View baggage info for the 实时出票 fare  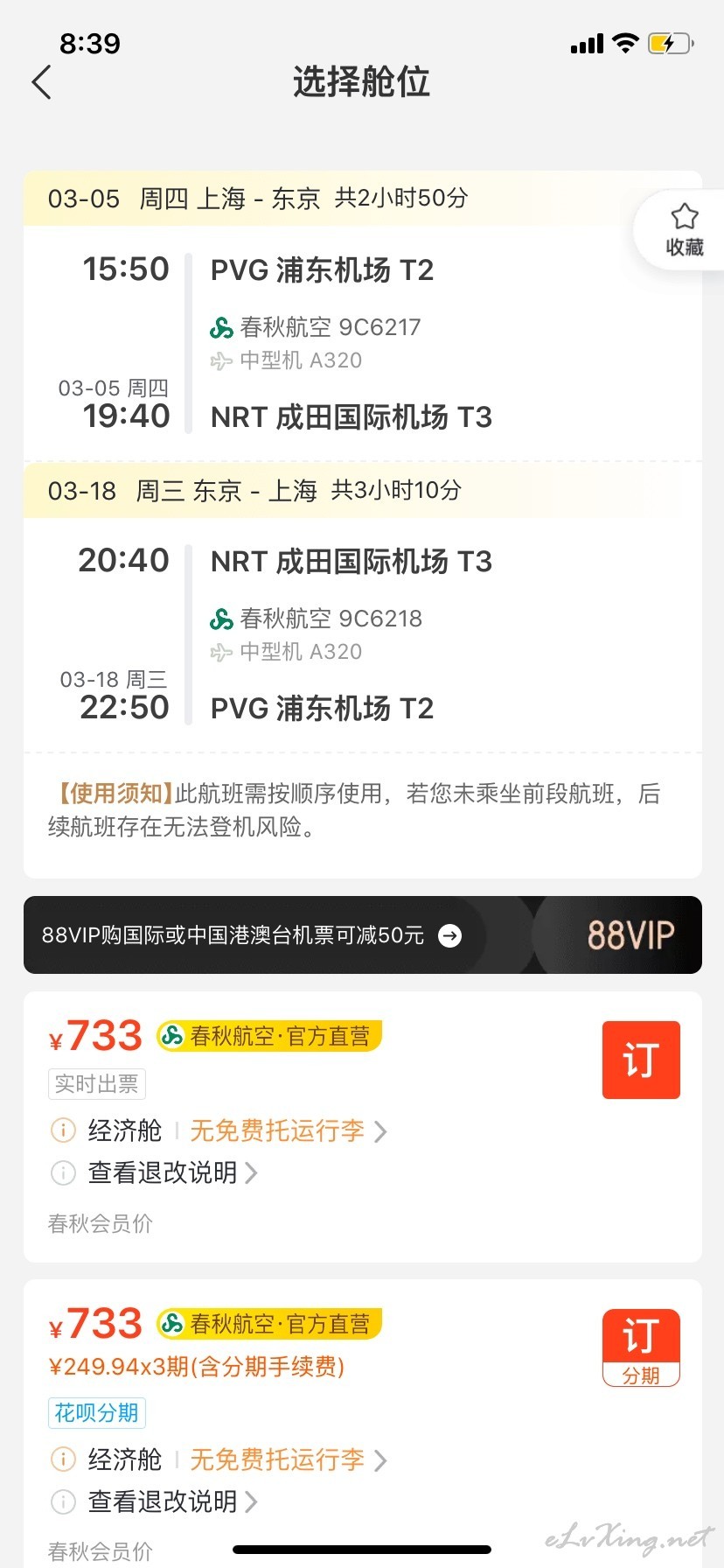[288, 1130]
